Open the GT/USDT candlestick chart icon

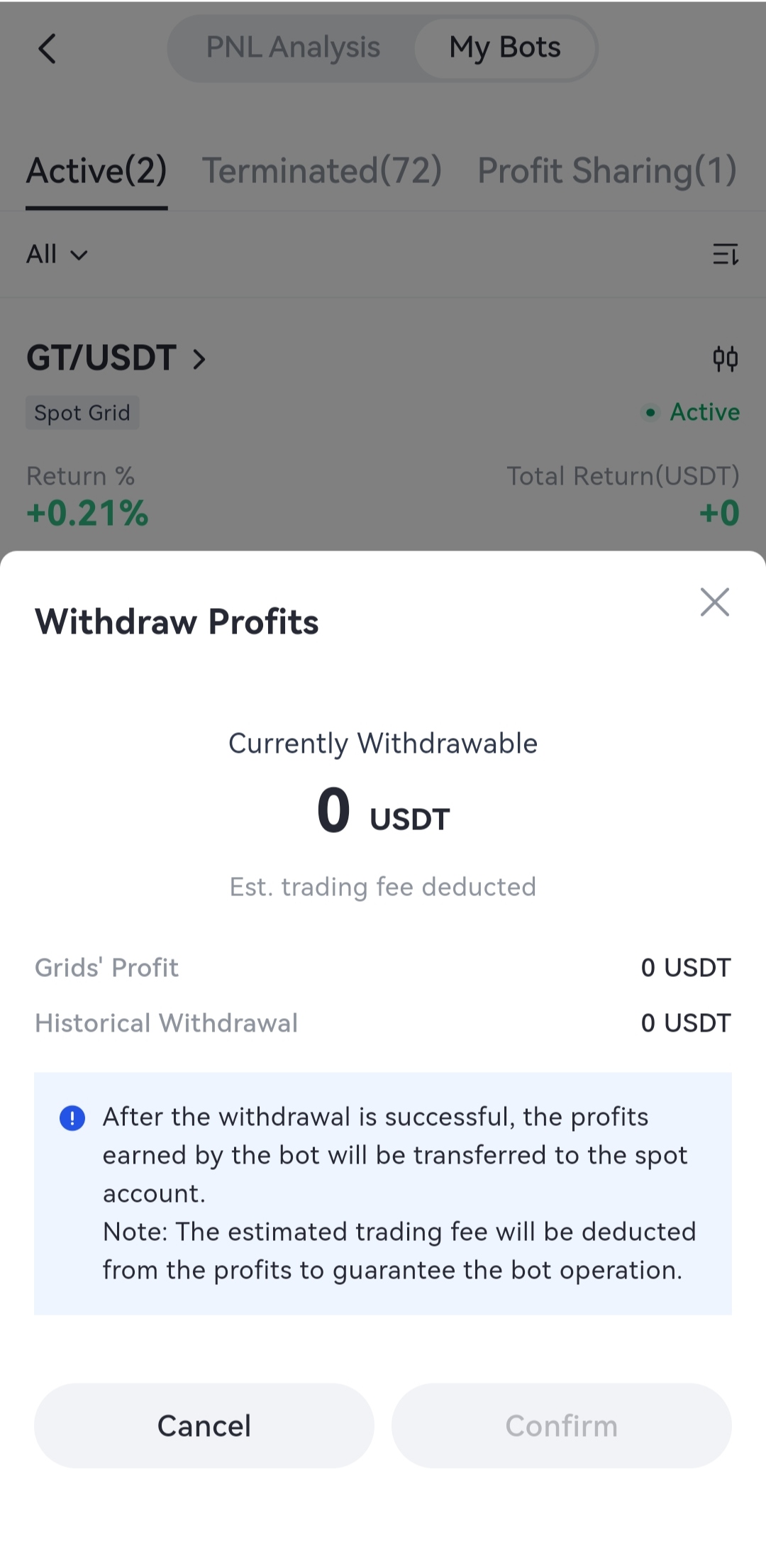[725, 359]
